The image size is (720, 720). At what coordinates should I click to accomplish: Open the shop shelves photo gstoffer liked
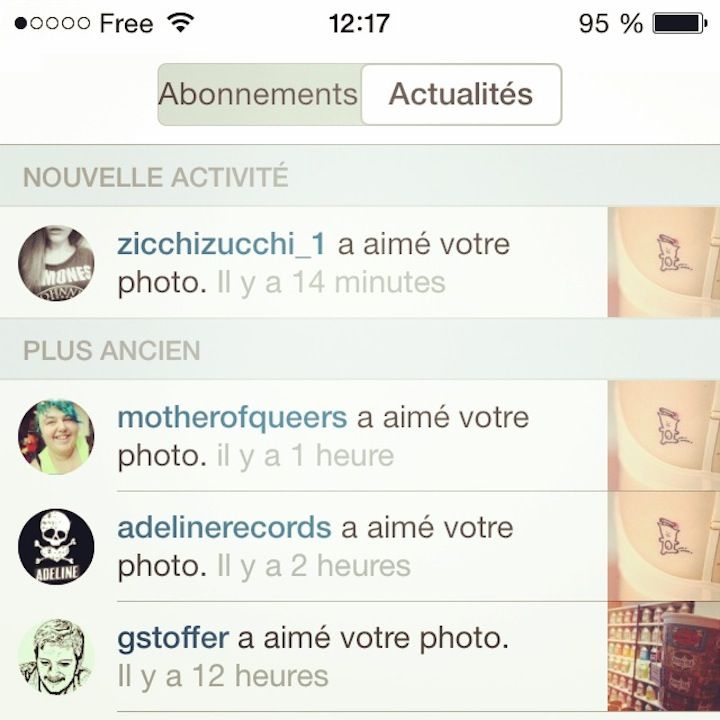[664, 656]
